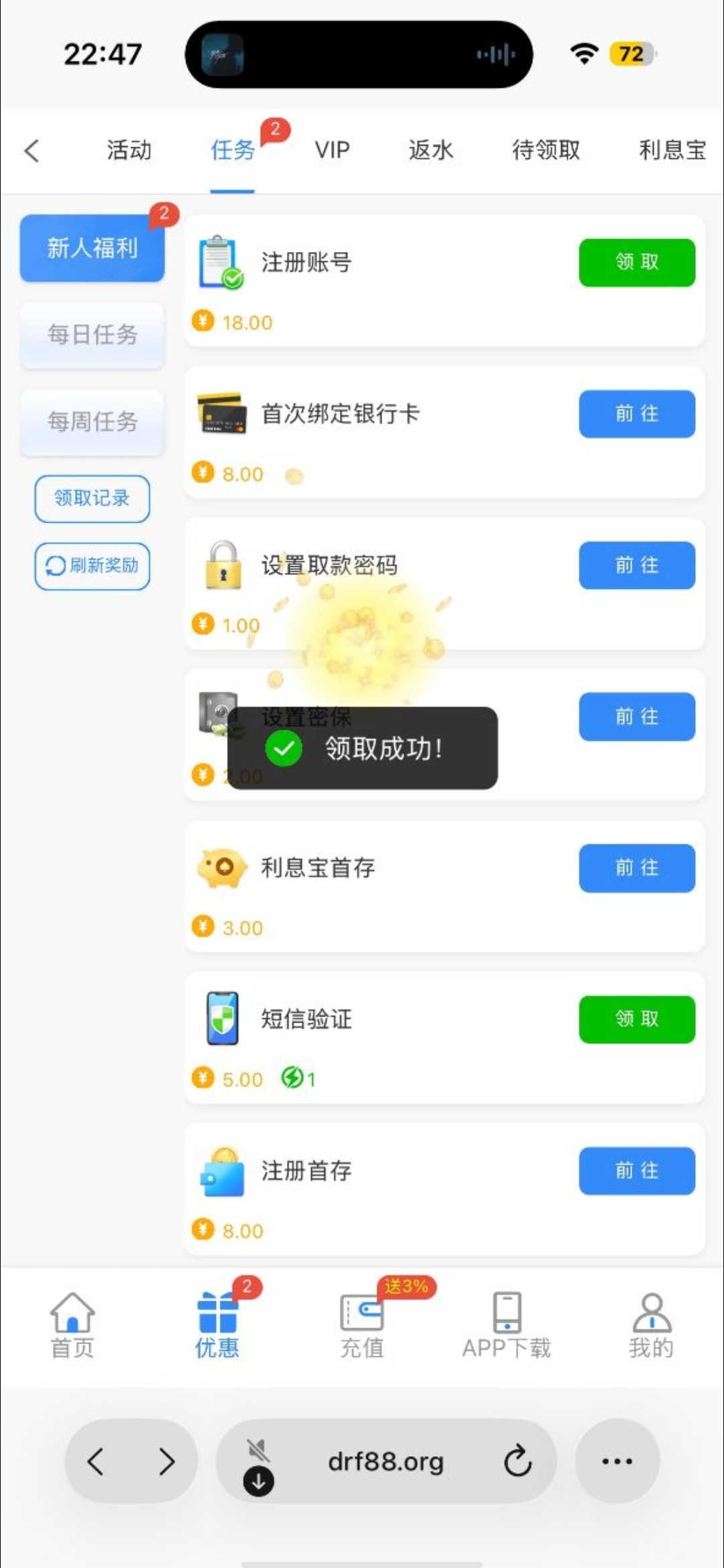Tap the 刷新奖励 refresh button
The width and height of the screenshot is (724, 1568).
point(93,566)
